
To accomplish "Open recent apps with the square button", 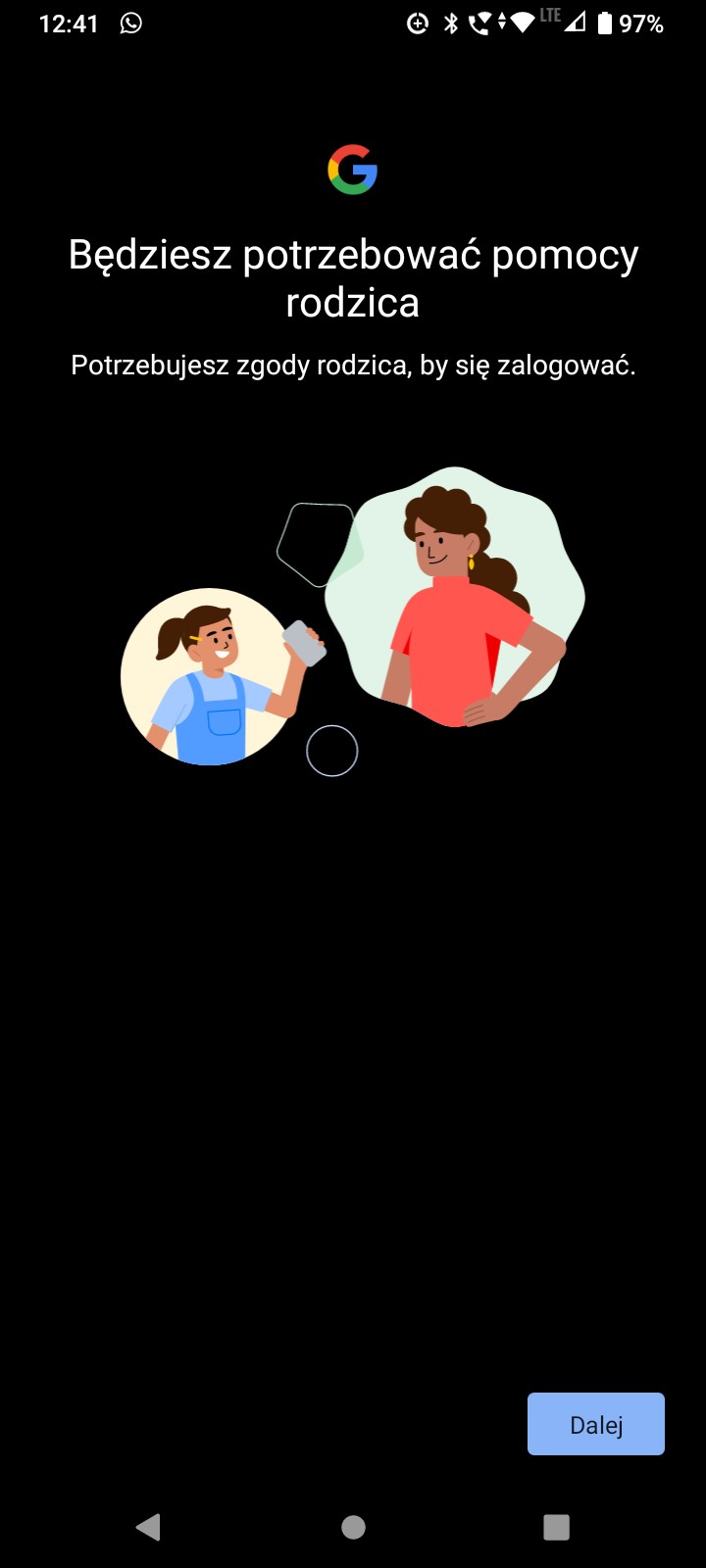I will coord(556,1527).
